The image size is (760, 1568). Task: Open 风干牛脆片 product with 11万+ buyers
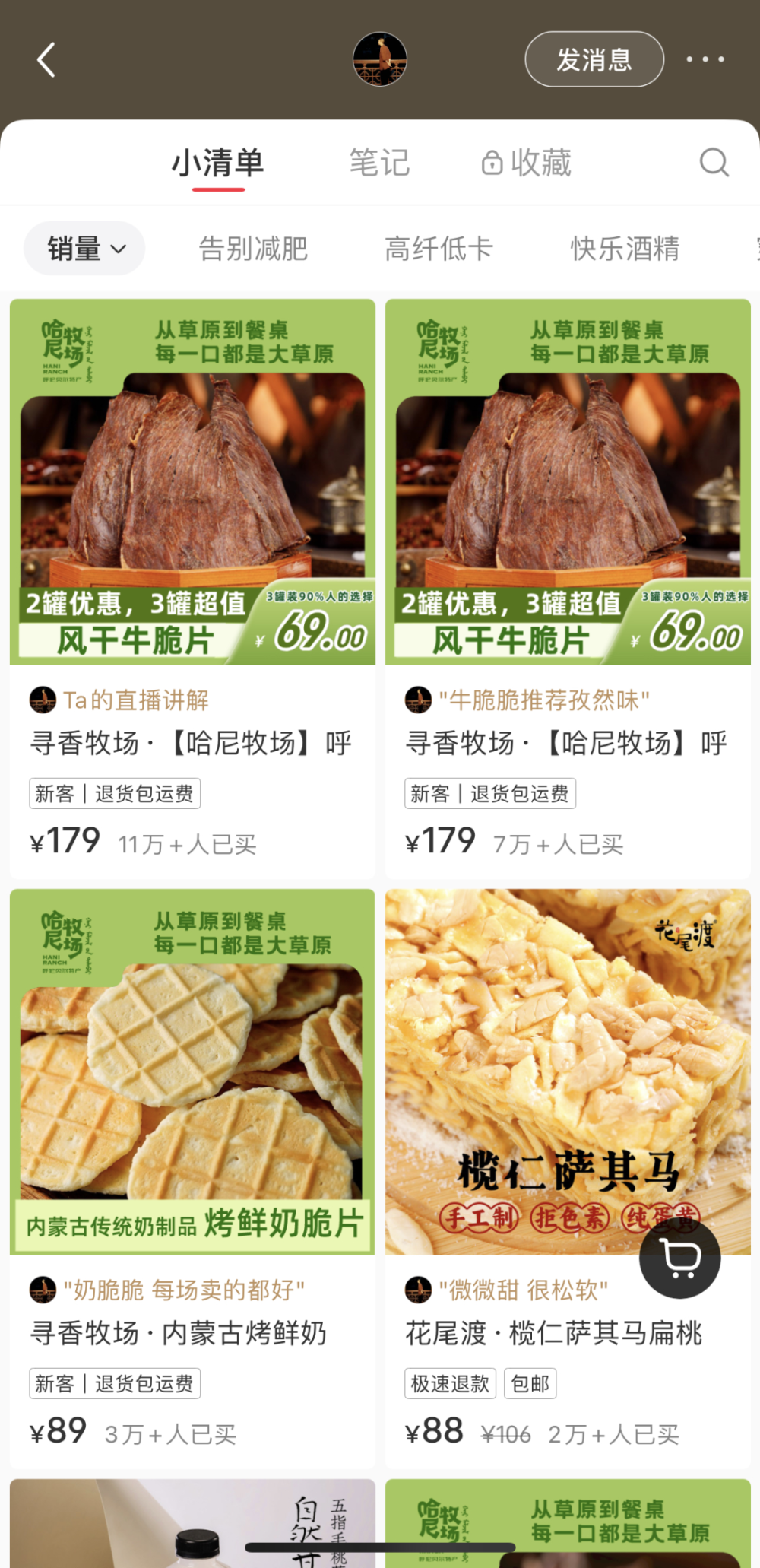coord(192,482)
